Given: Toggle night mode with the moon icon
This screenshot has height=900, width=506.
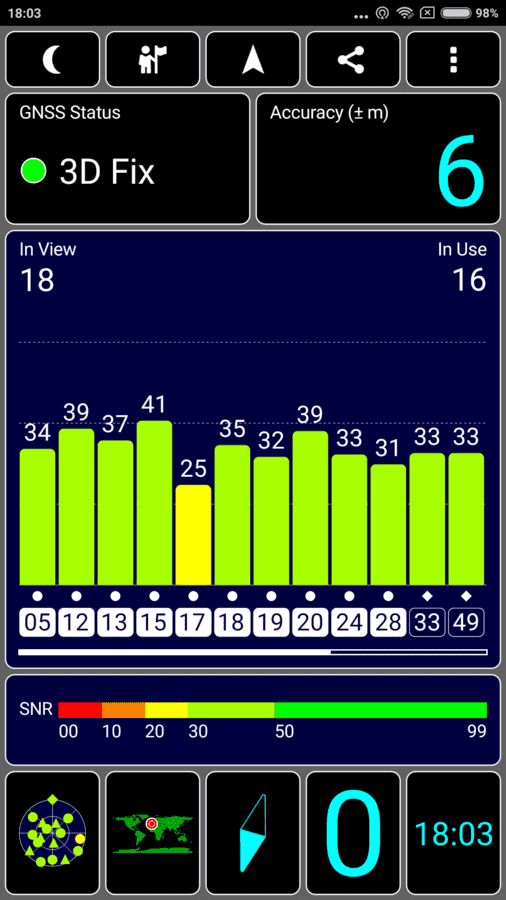Looking at the screenshot, I should coord(52,60).
